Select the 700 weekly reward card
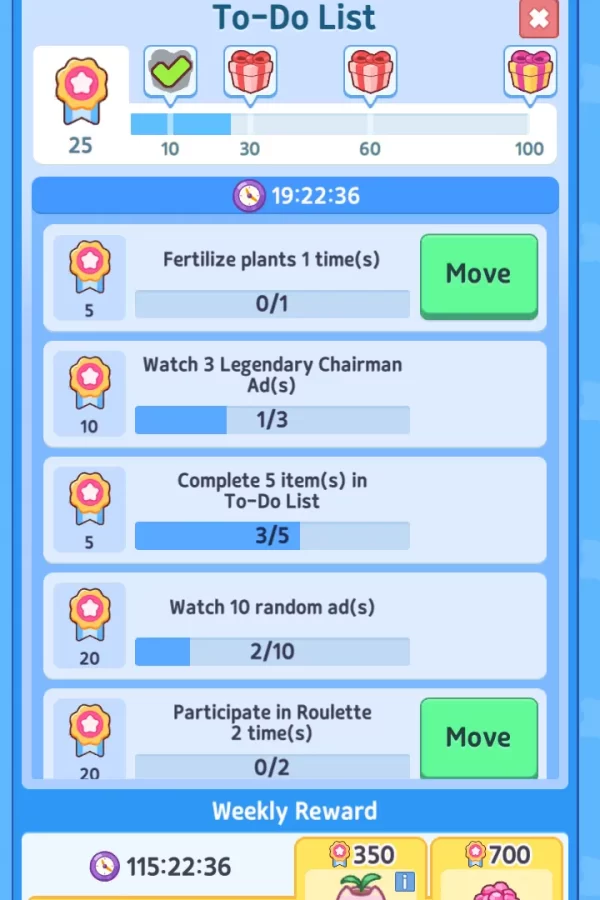 click(497, 870)
